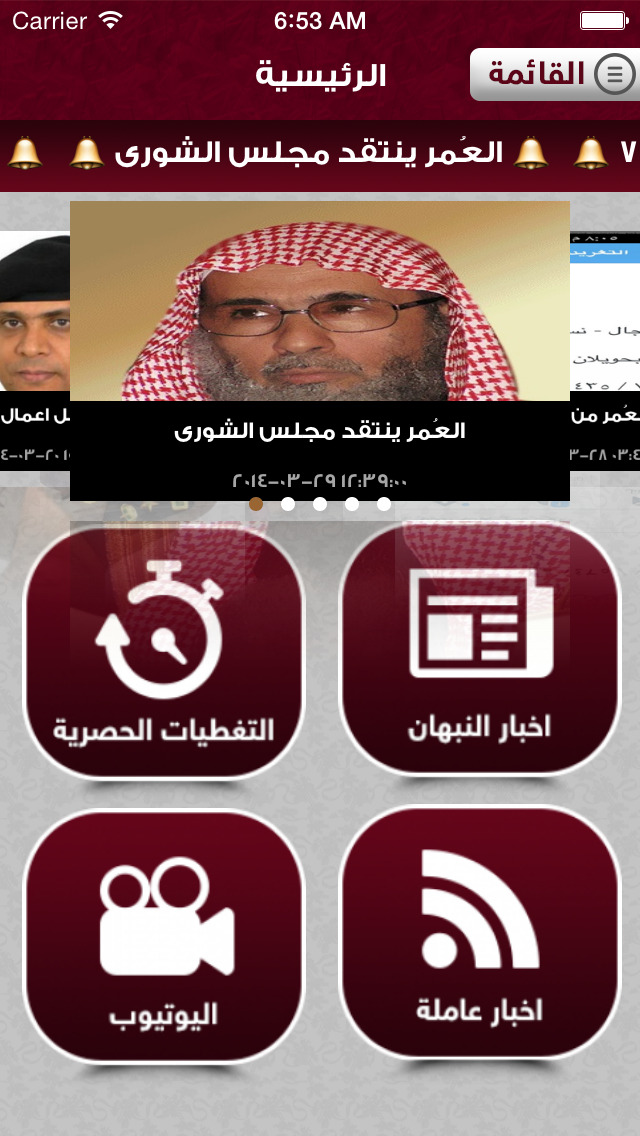Open اخبار النبهان news section

(479, 648)
